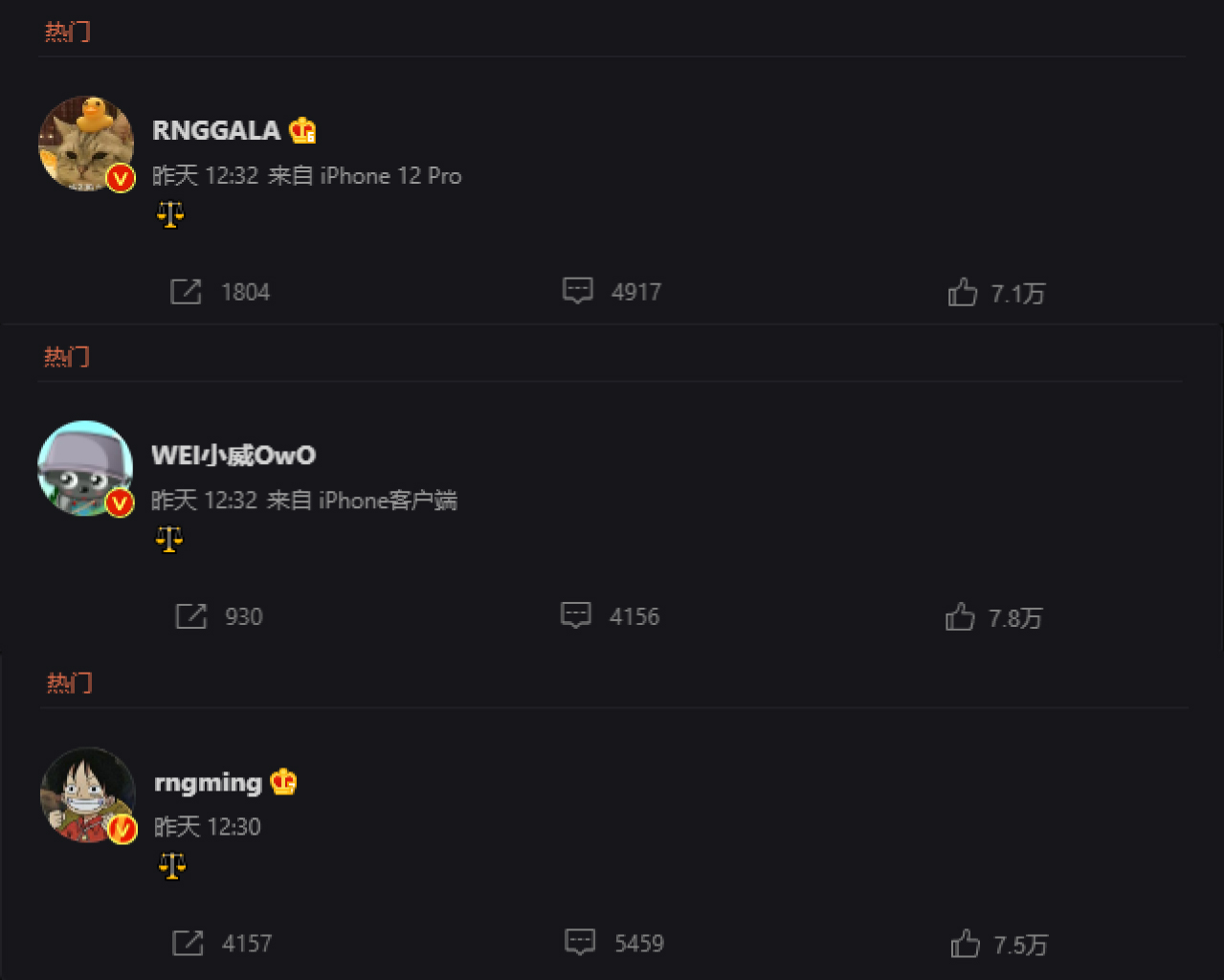Open comments under rngming's post
The width and height of the screenshot is (1224, 980).
coord(580,943)
